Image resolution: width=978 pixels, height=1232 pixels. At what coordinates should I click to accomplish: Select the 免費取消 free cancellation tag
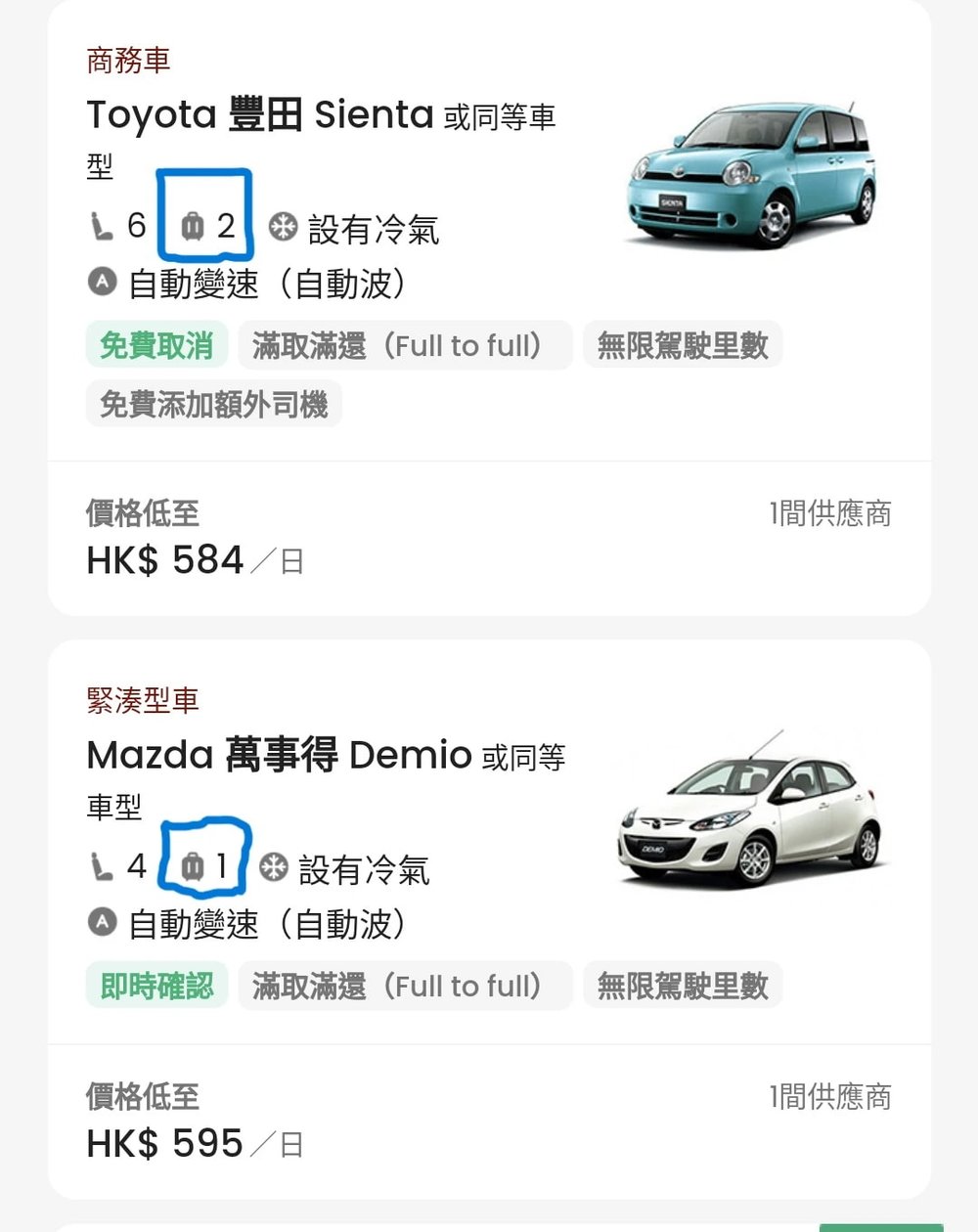[x=156, y=344]
